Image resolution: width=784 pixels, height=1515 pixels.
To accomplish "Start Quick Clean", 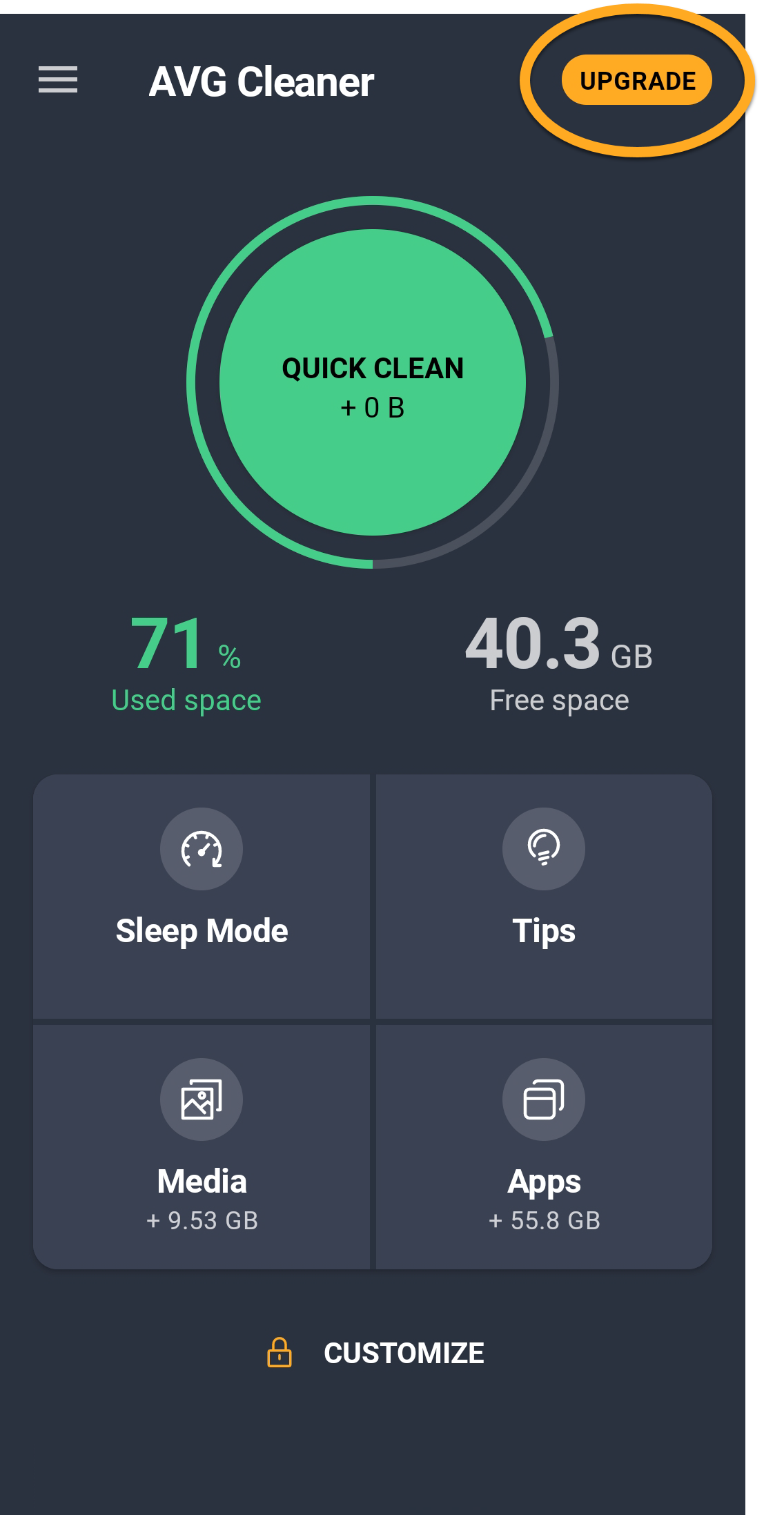I will click(x=373, y=383).
